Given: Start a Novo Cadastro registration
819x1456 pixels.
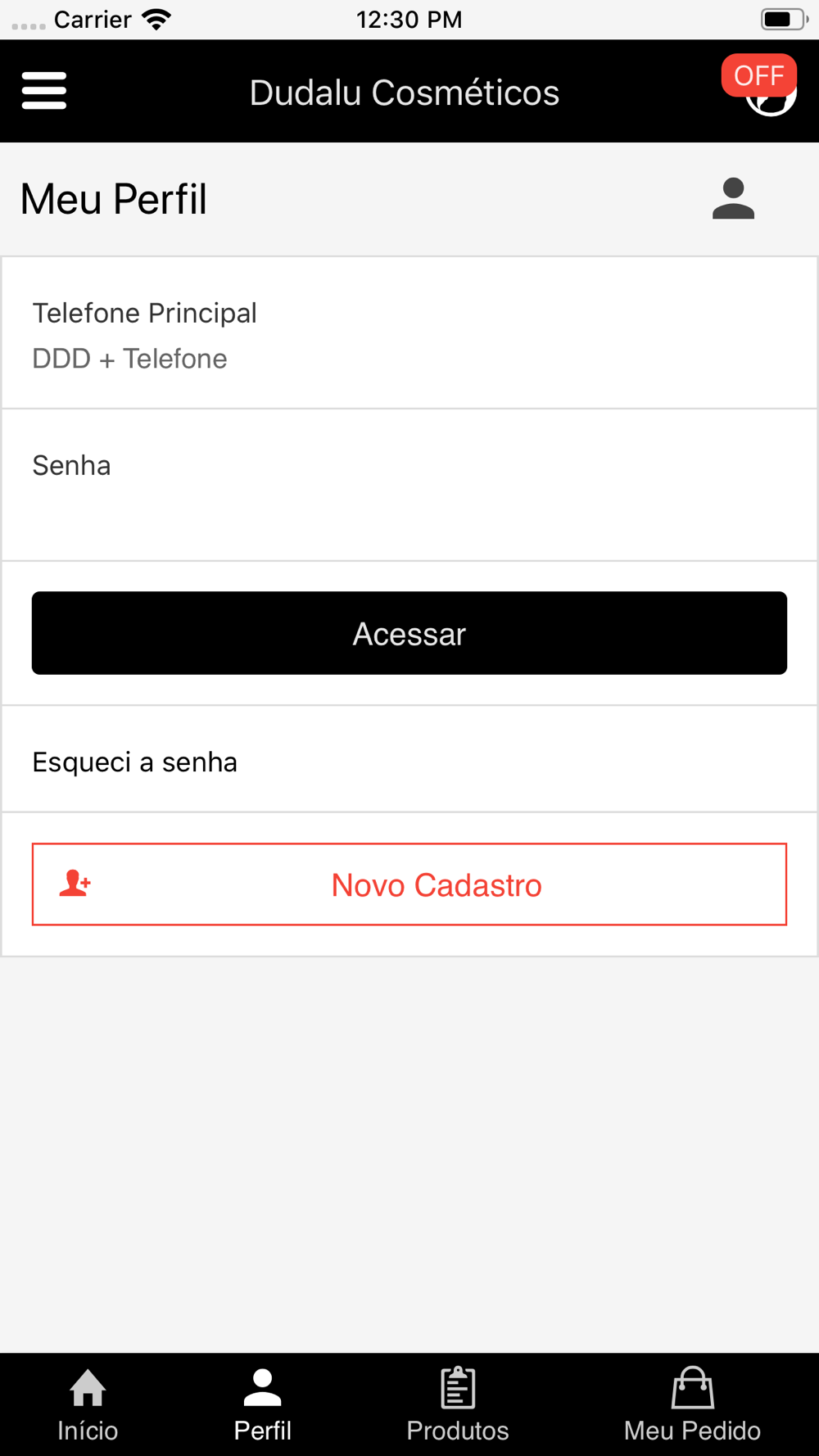Looking at the screenshot, I should (x=409, y=884).
